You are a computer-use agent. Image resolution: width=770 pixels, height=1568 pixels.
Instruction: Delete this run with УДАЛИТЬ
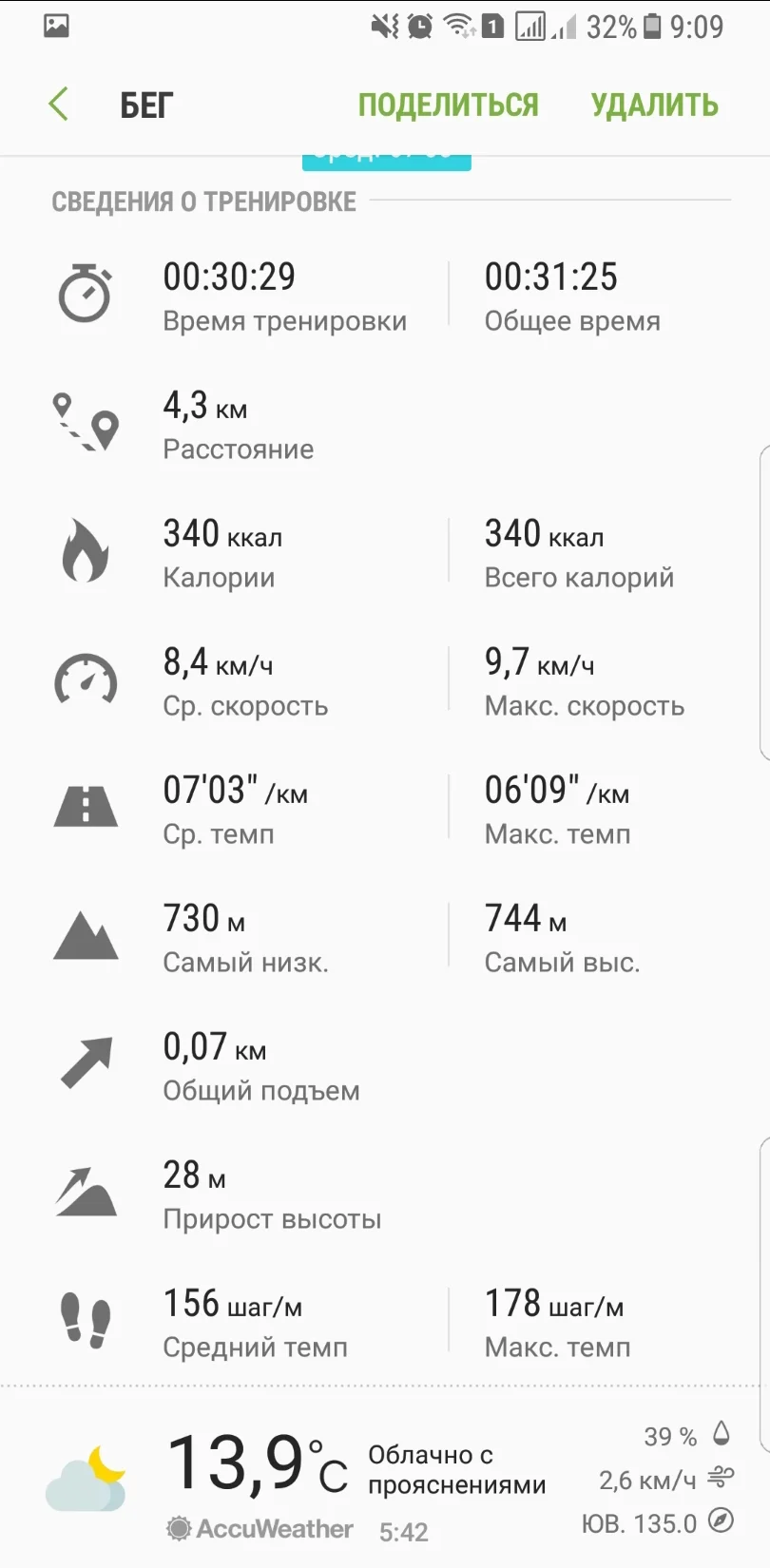tap(654, 105)
